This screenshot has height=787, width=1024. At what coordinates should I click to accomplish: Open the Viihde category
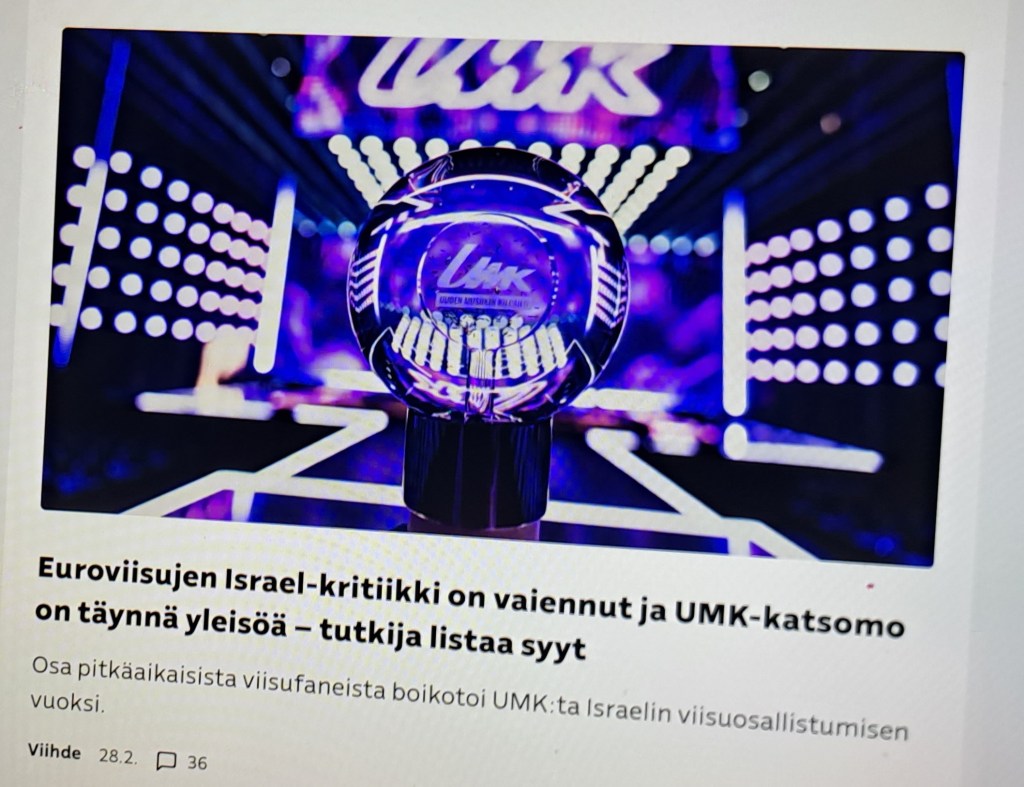pos(54,752)
